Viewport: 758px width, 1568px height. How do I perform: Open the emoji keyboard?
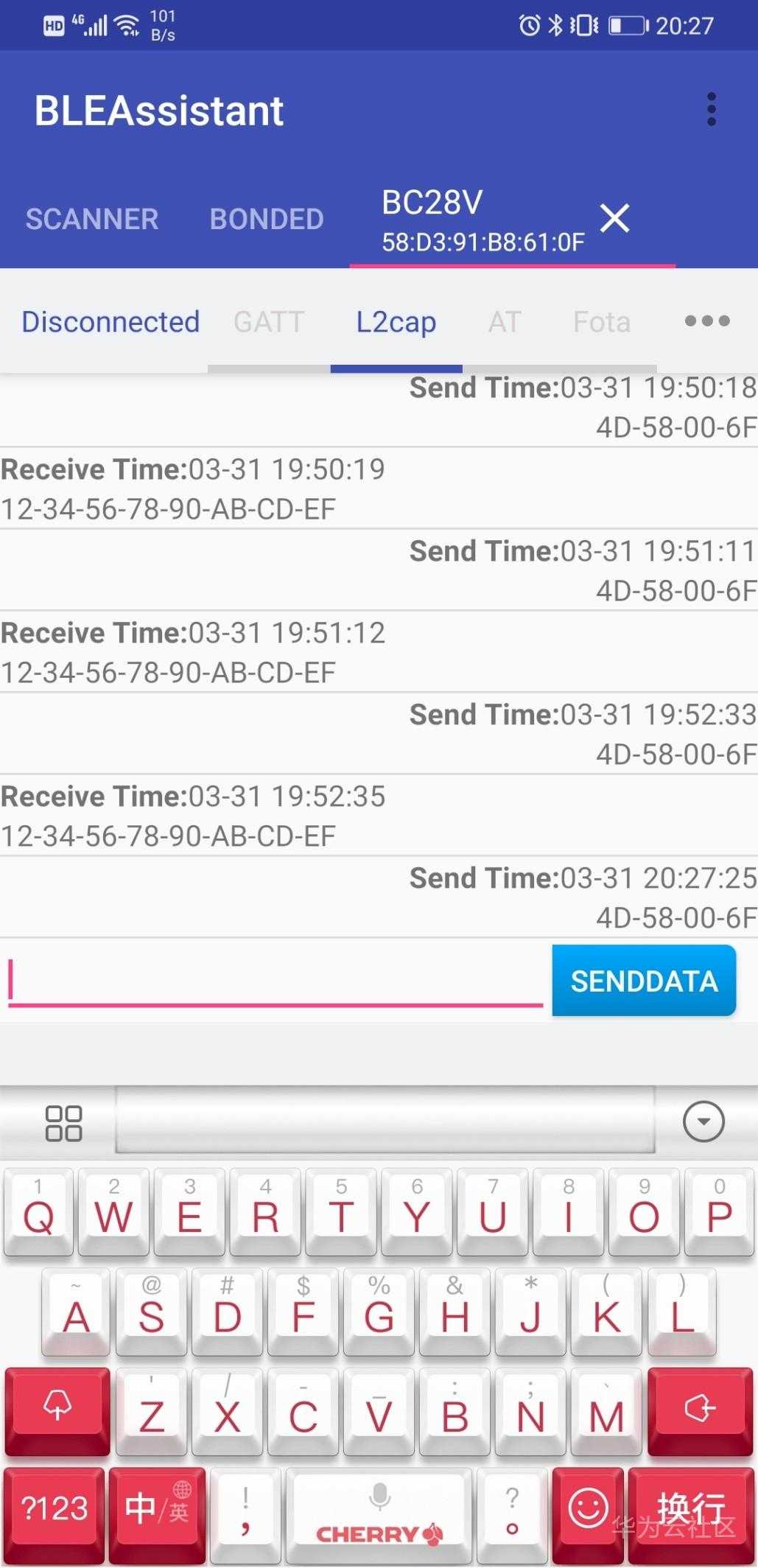[x=588, y=1508]
